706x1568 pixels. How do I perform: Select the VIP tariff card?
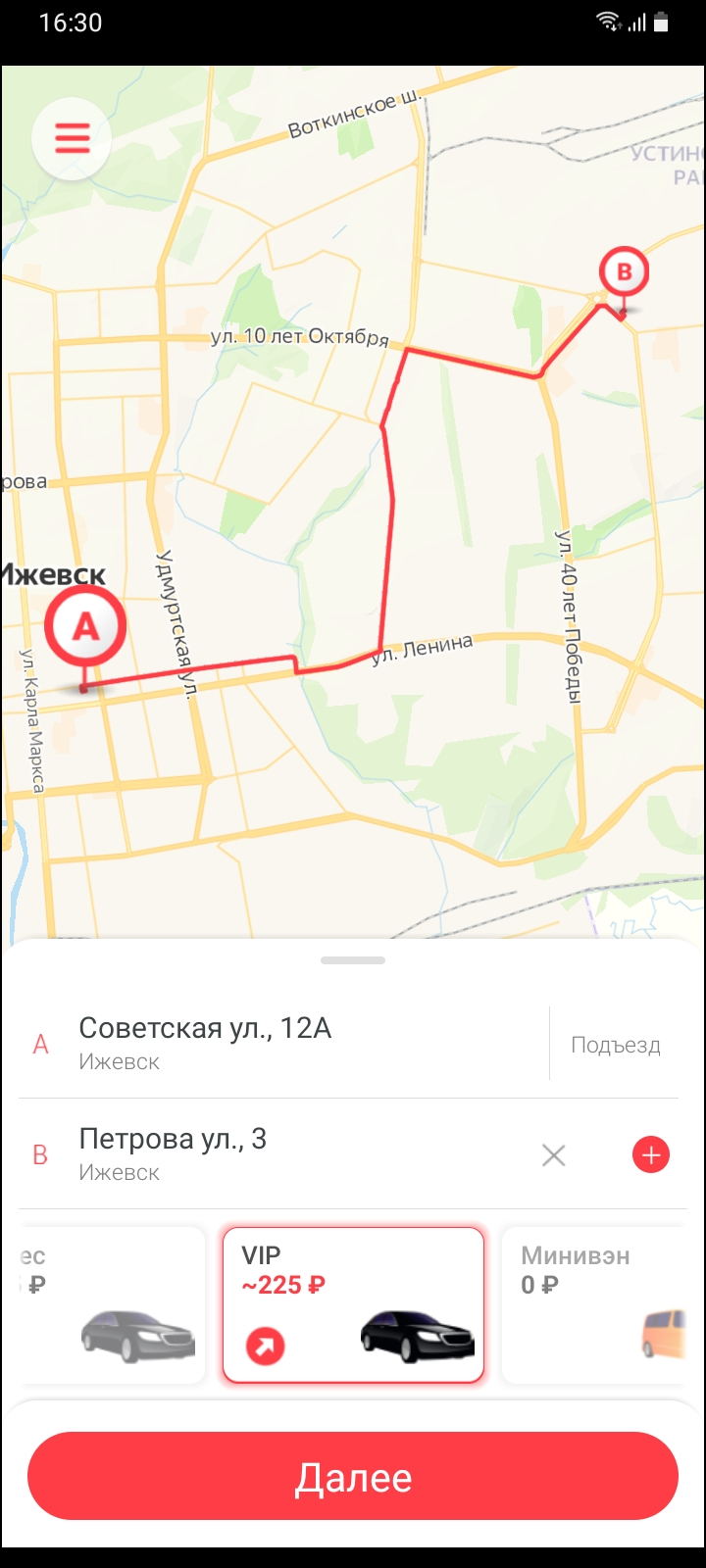(x=353, y=1304)
